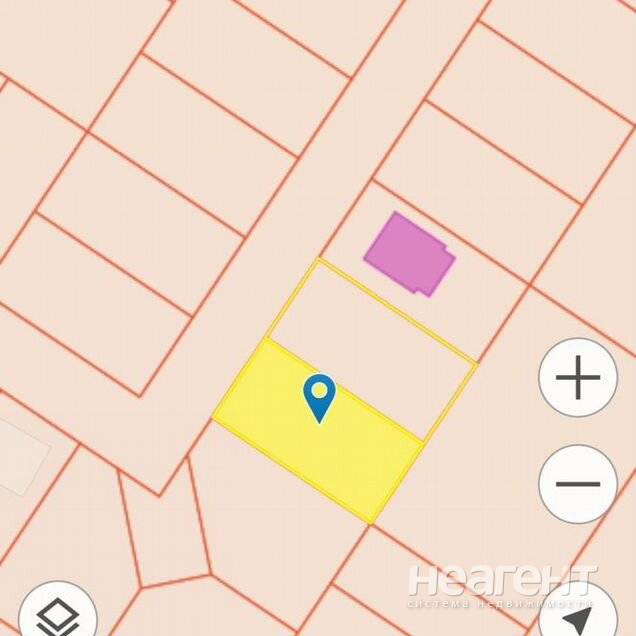
Task: Zoom out of the map
Action: click(x=578, y=484)
